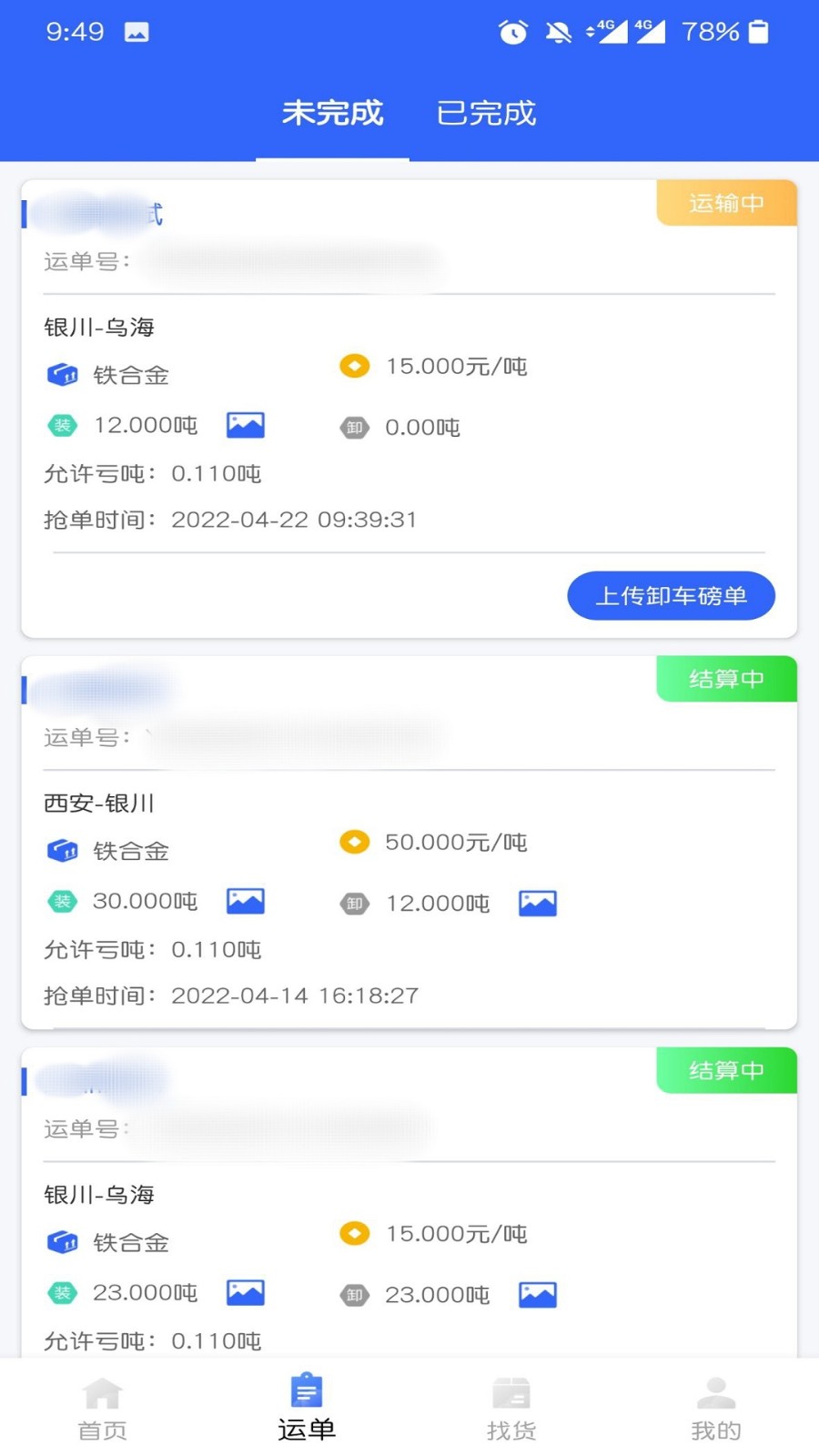Tap the green 装 loading badge icon
Screen dimensions: 819x1456
tap(61, 424)
